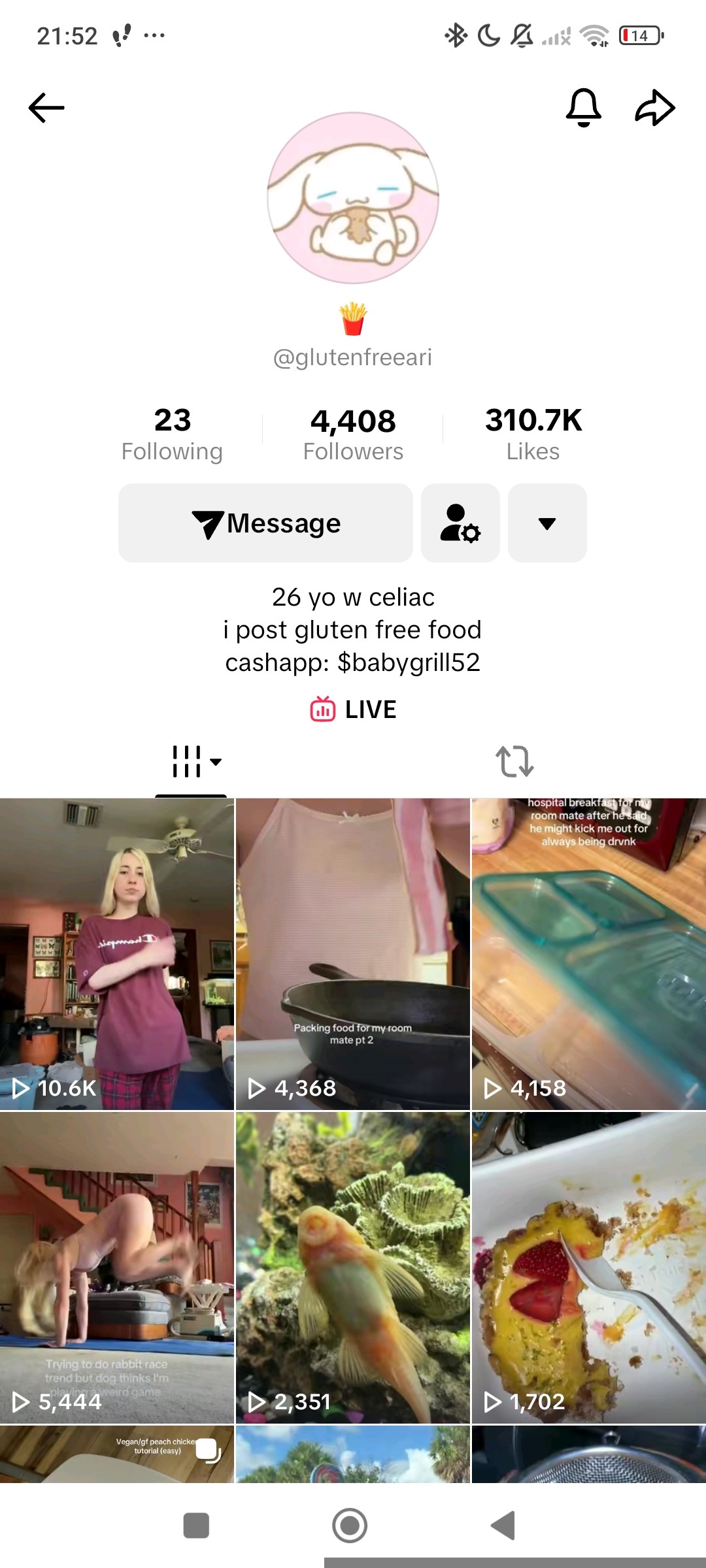
Task: Open the hospital breakfast video
Action: click(x=588, y=954)
